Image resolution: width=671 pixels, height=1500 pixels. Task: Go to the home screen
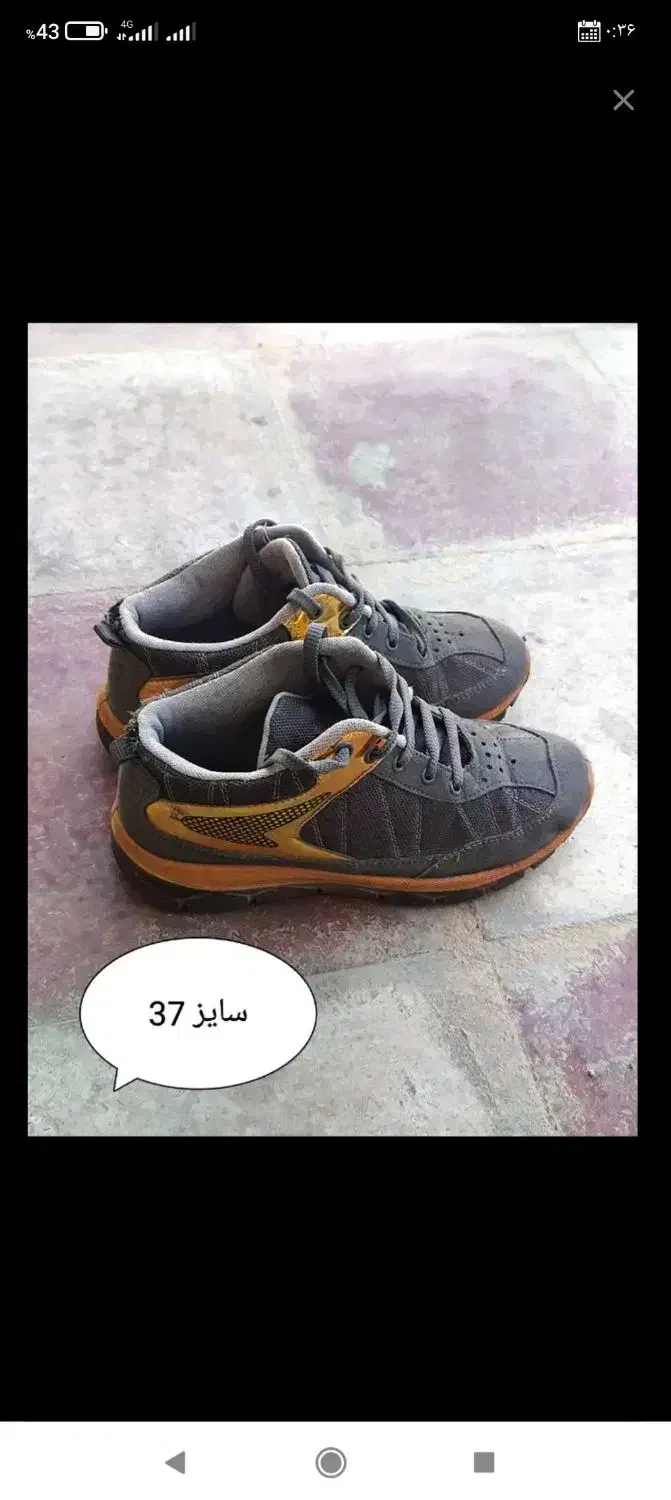coord(331,1462)
